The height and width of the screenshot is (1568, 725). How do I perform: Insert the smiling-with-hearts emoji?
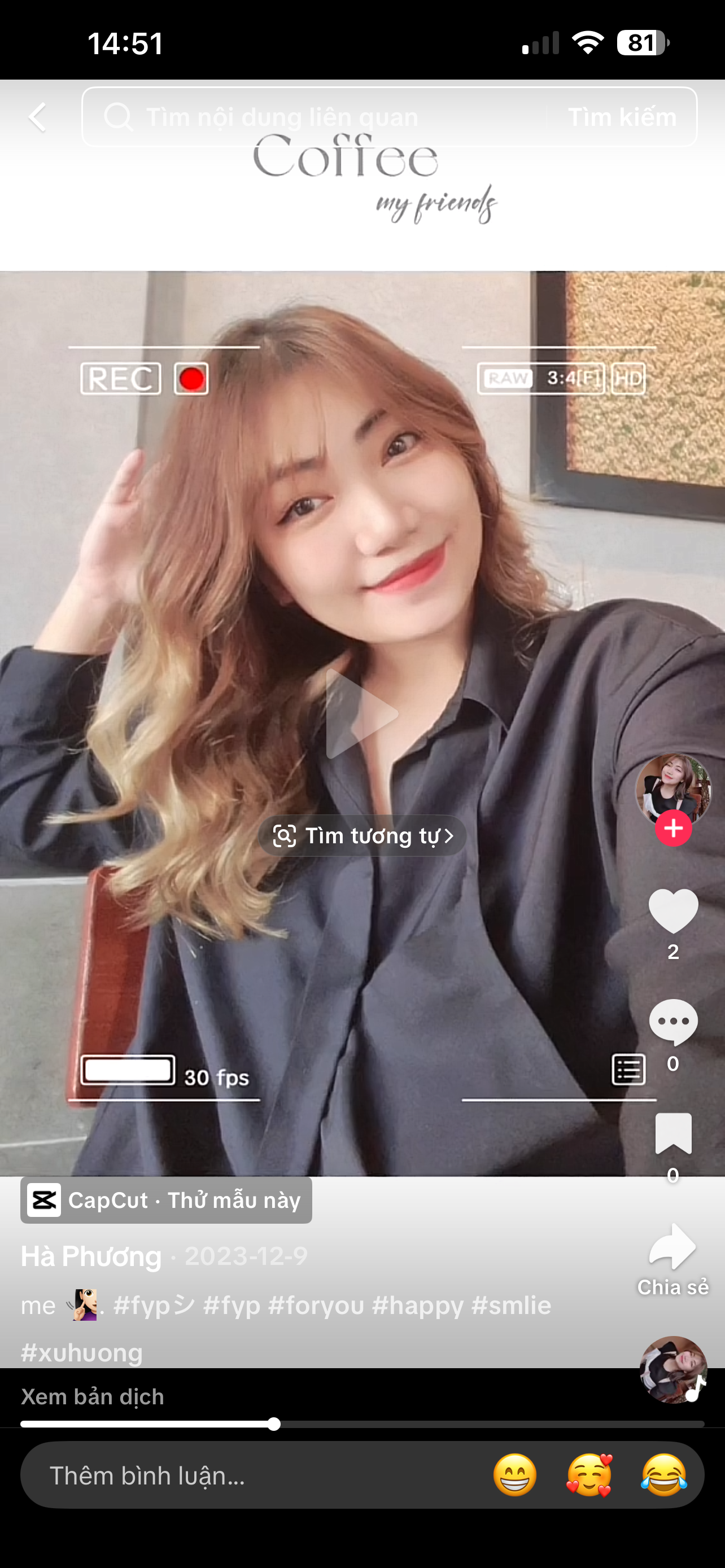coord(589,1475)
